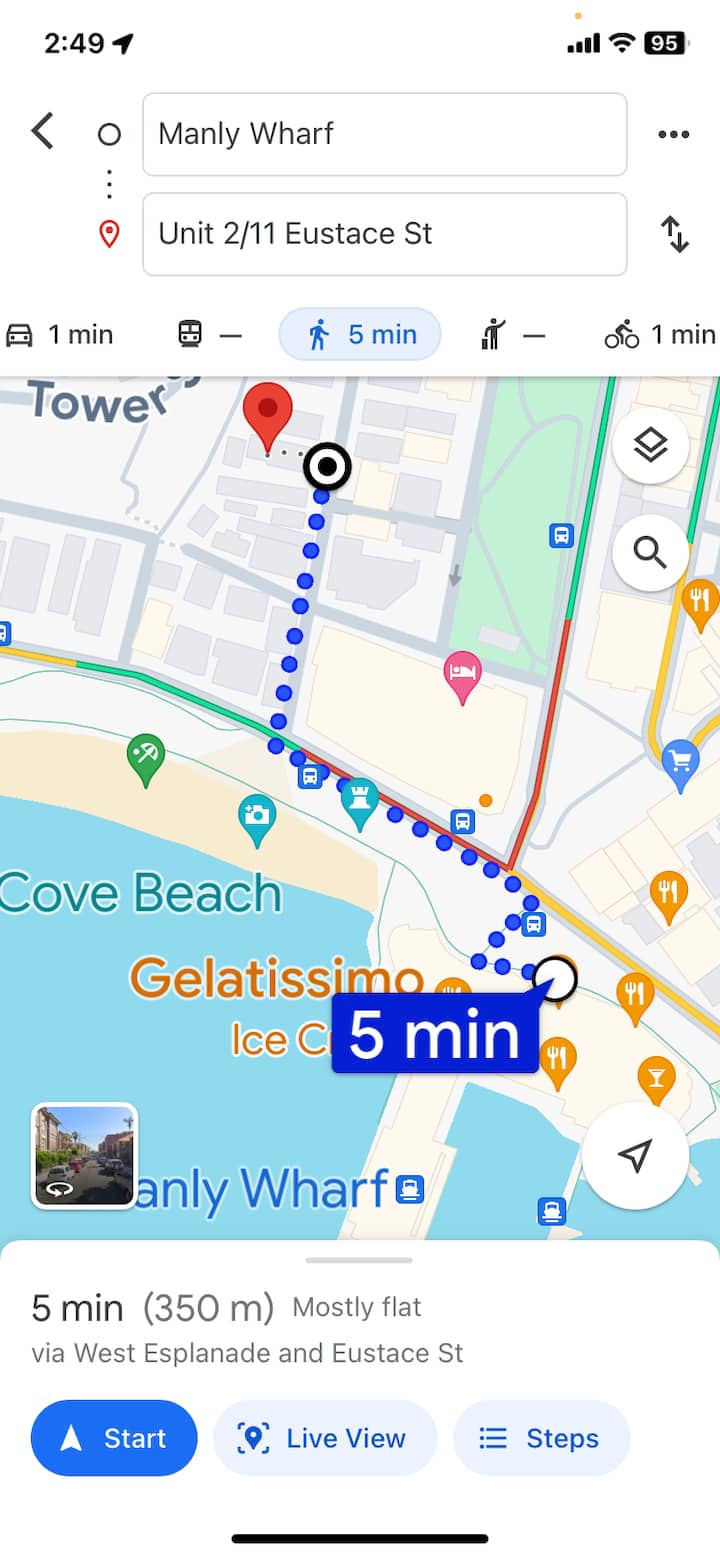Viewport: 720px width, 1559px height.
Task: Switch to cycling directions
Action: click(x=659, y=335)
